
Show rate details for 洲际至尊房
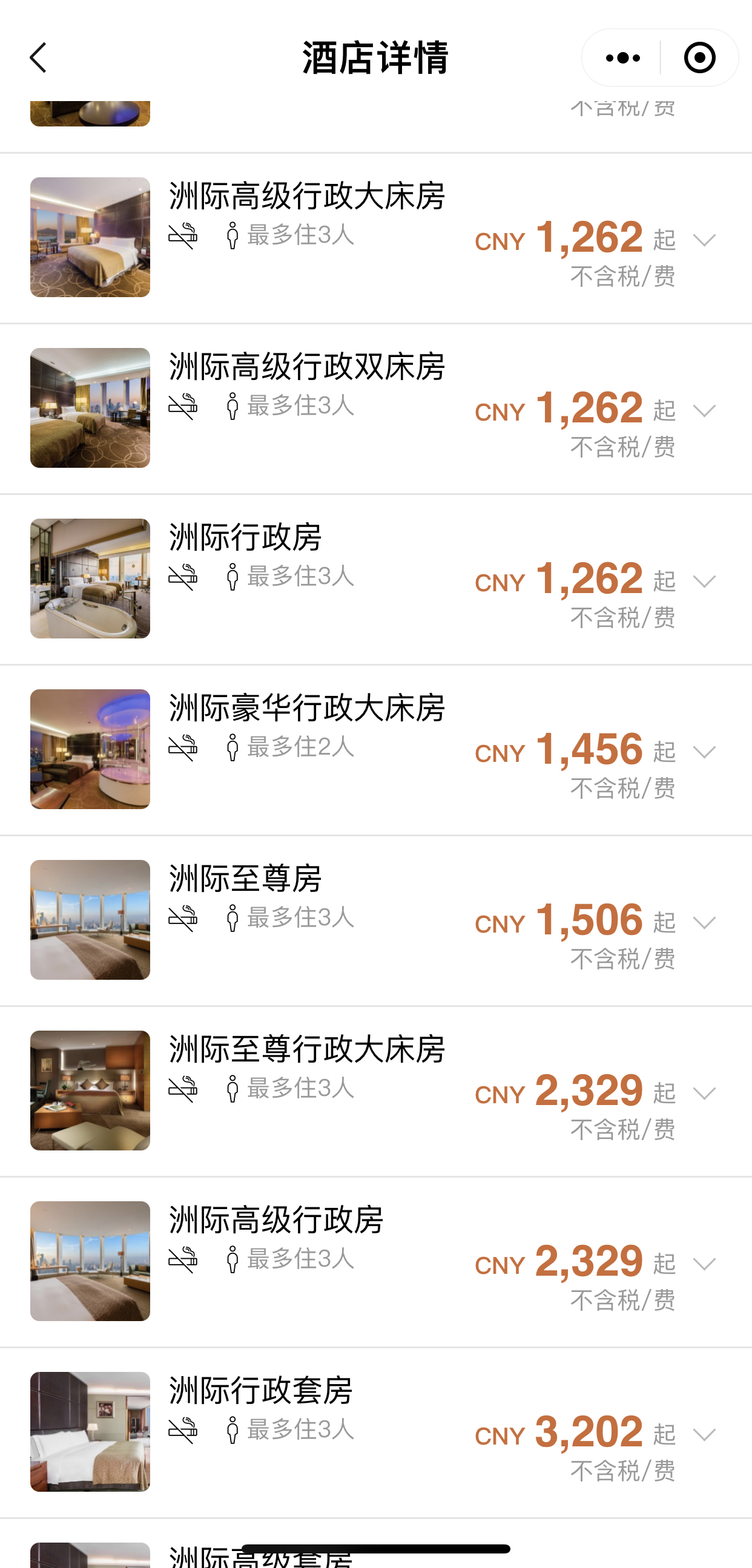(705, 923)
